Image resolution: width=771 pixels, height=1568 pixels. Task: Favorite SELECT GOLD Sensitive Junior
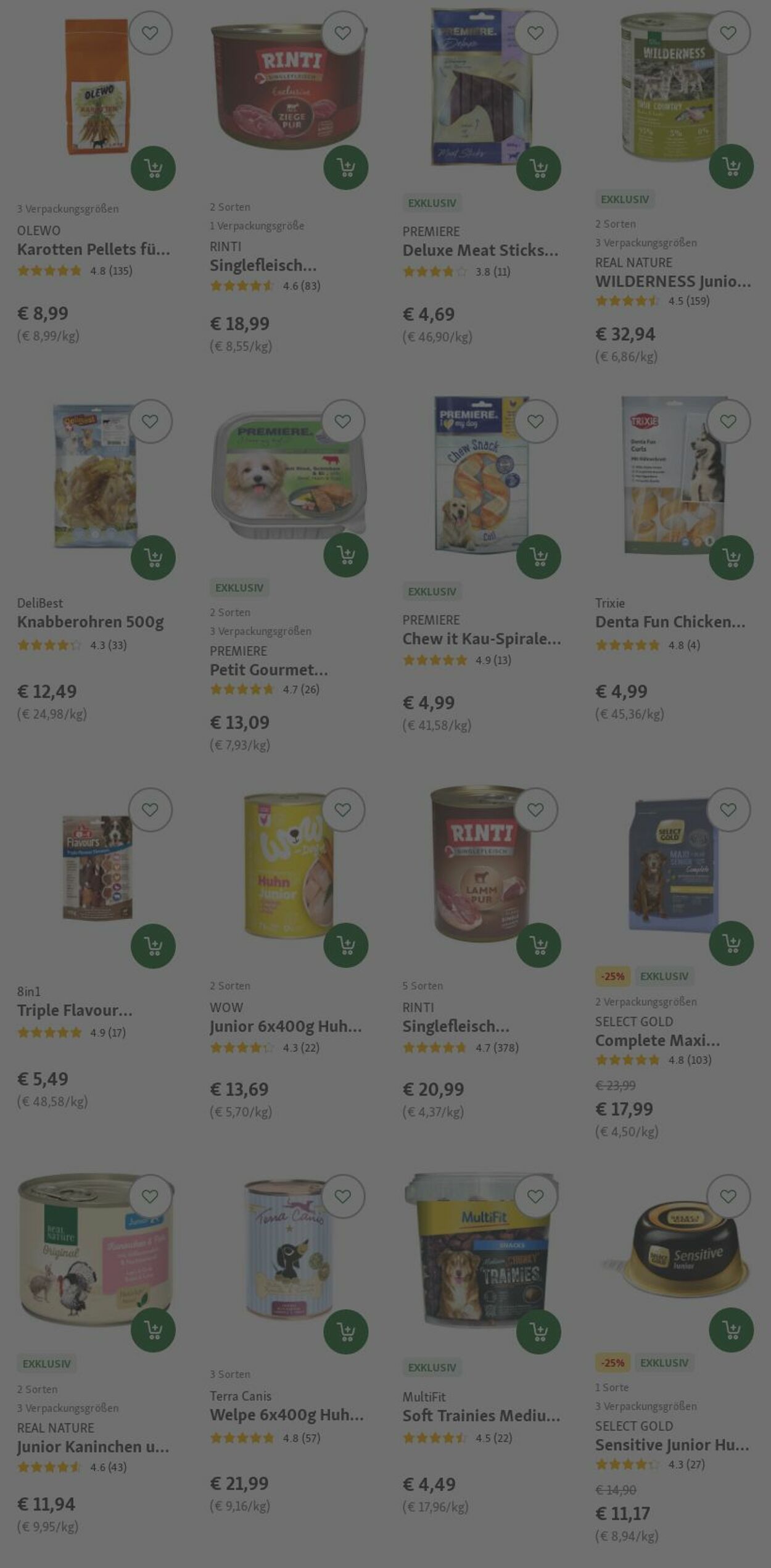pos(728,1197)
